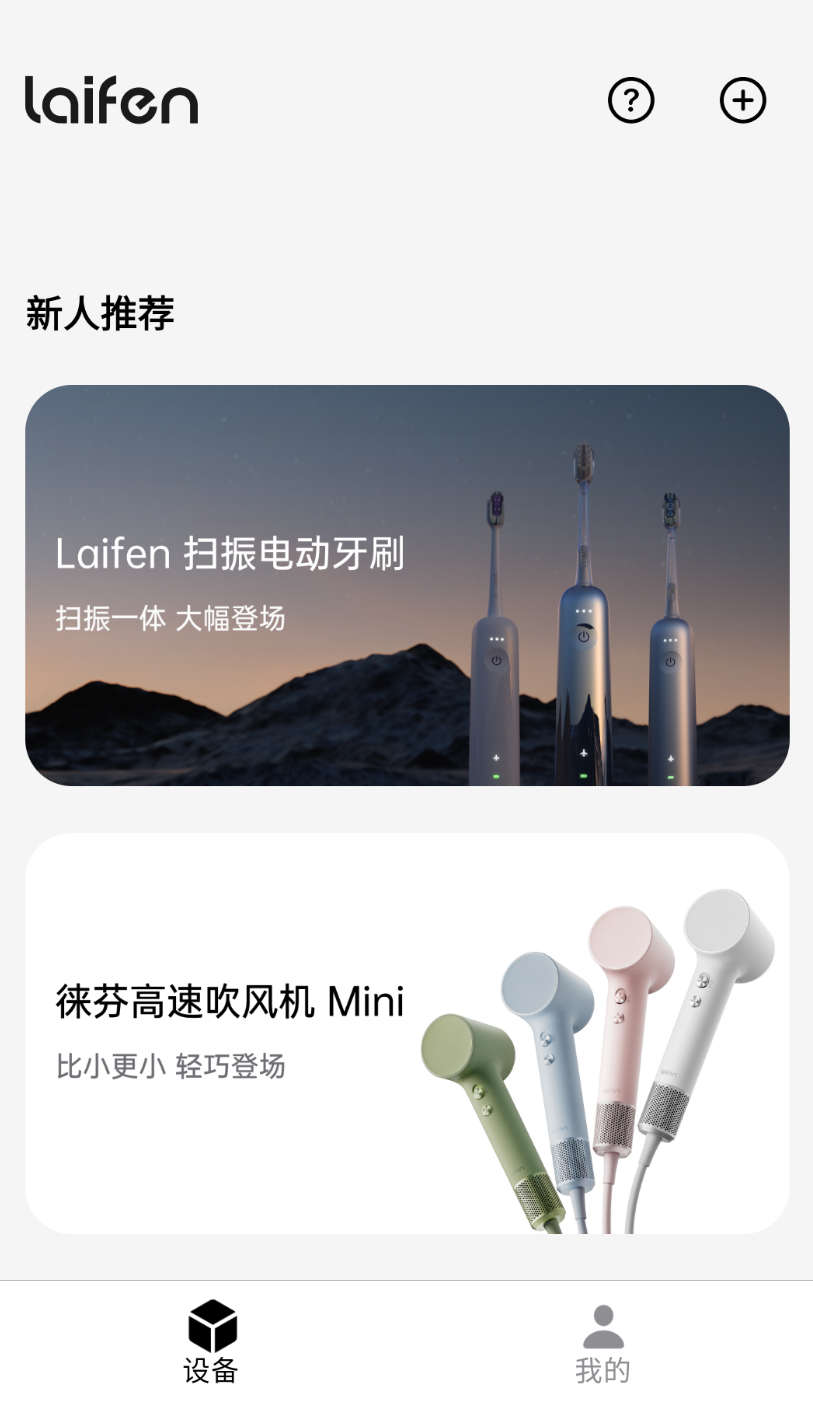This screenshot has width=813, height=1427.
Task: Open the Laifen 扫振电动牙刷 card
Action: tap(407, 585)
